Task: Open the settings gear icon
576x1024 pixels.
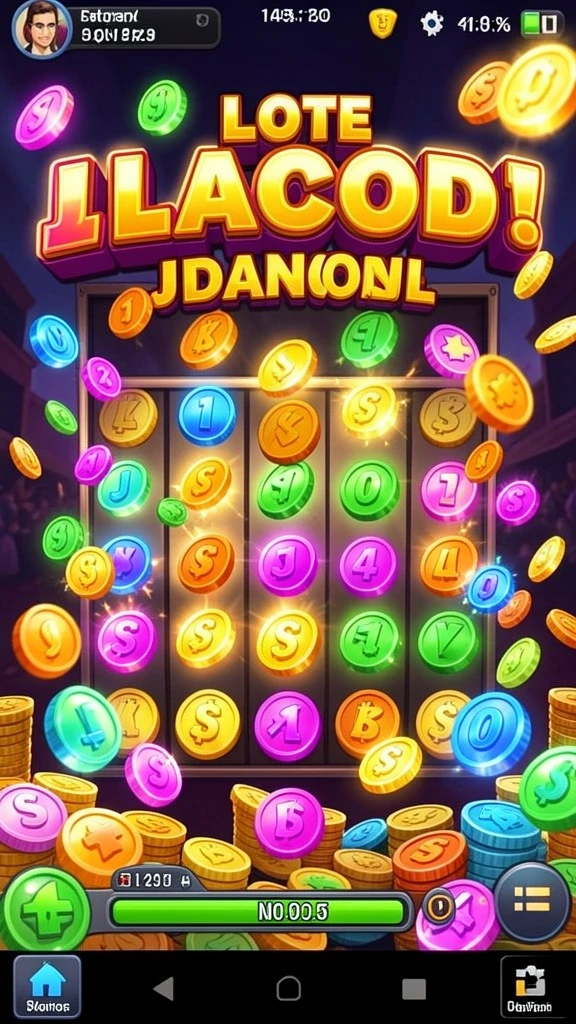Action: 432,24
